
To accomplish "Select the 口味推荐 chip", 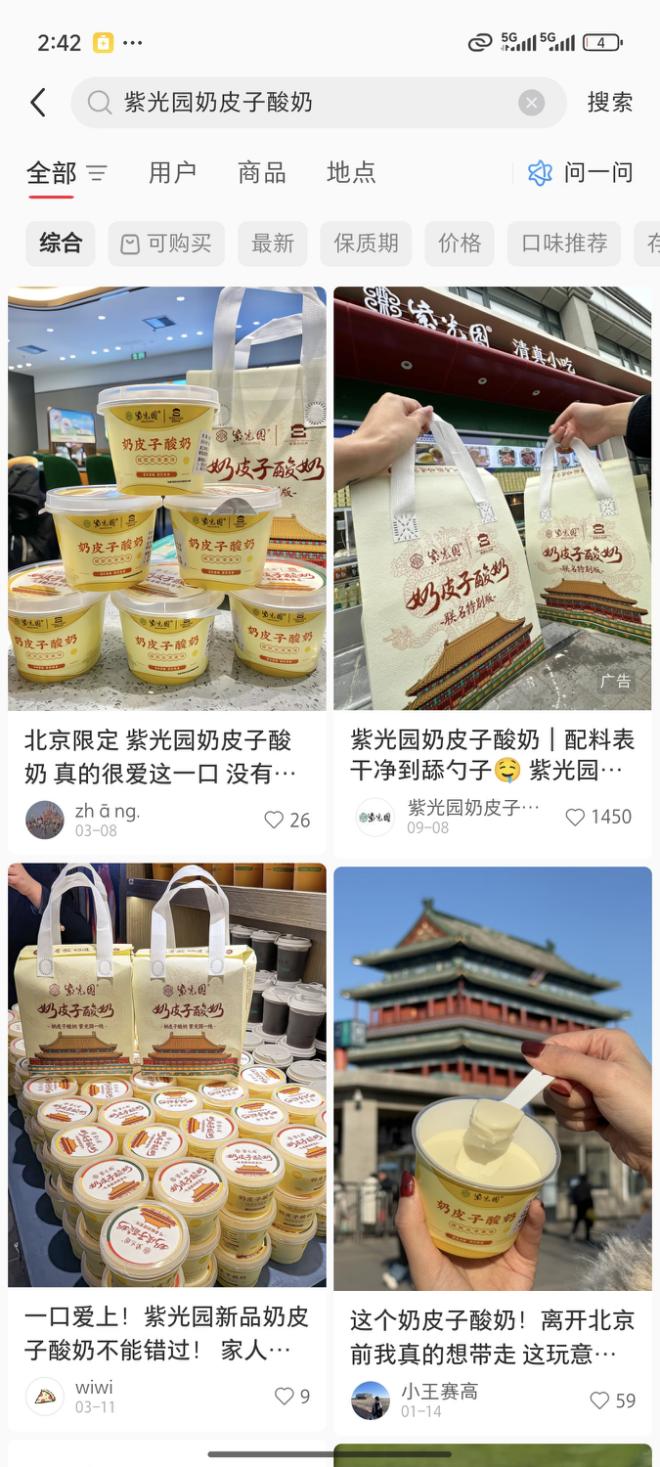I will [564, 243].
